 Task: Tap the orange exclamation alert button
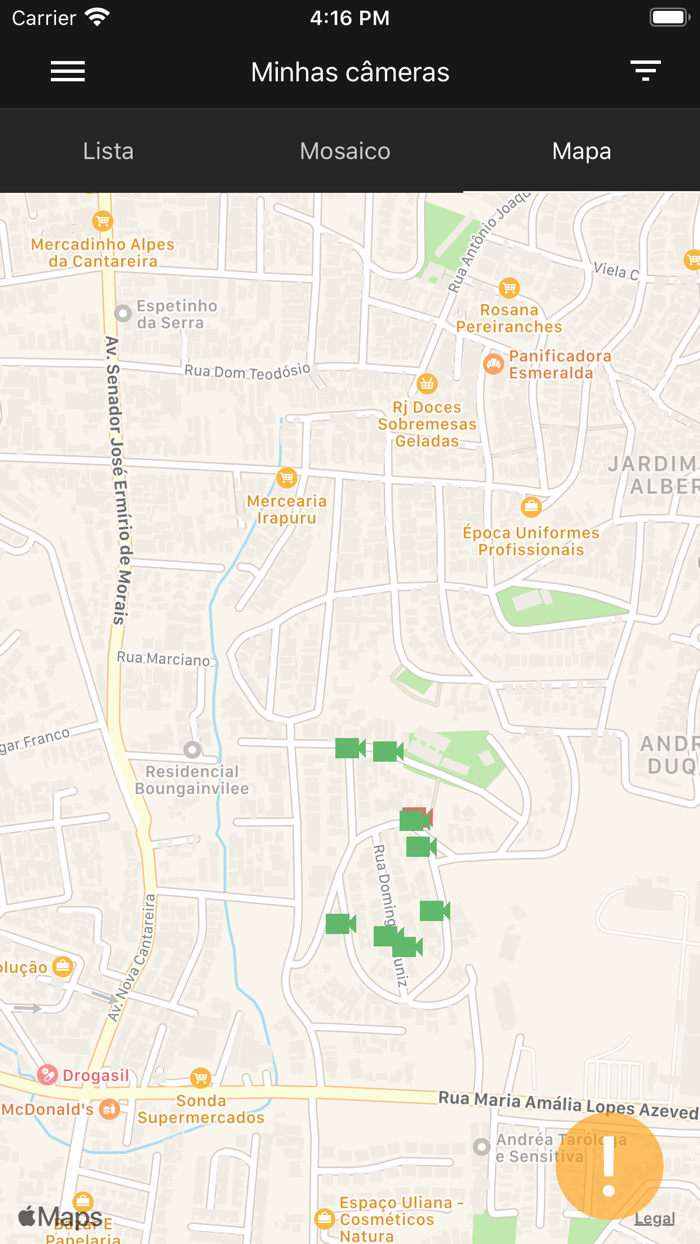click(x=609, y=1165)
